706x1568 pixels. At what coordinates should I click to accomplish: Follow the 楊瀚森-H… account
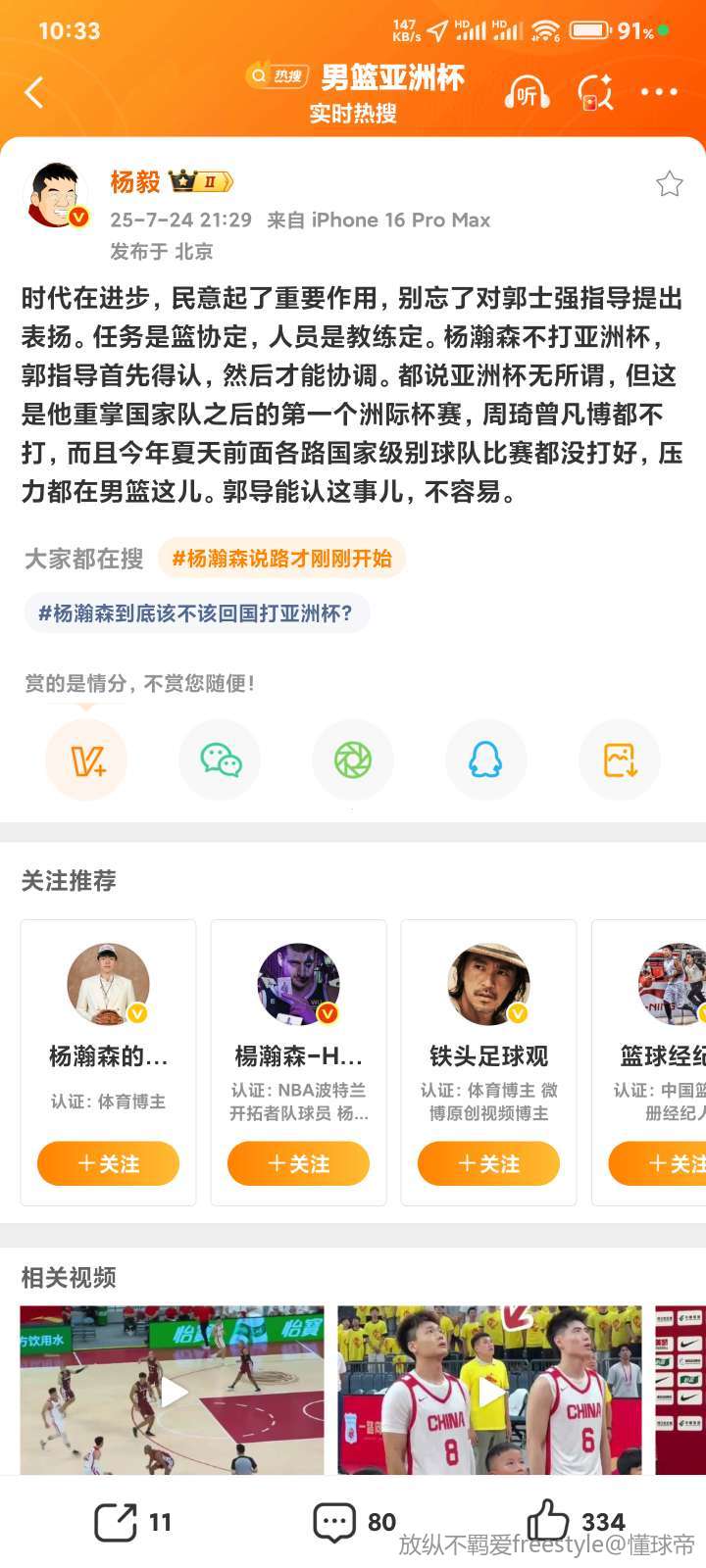tap(298, 1163)
